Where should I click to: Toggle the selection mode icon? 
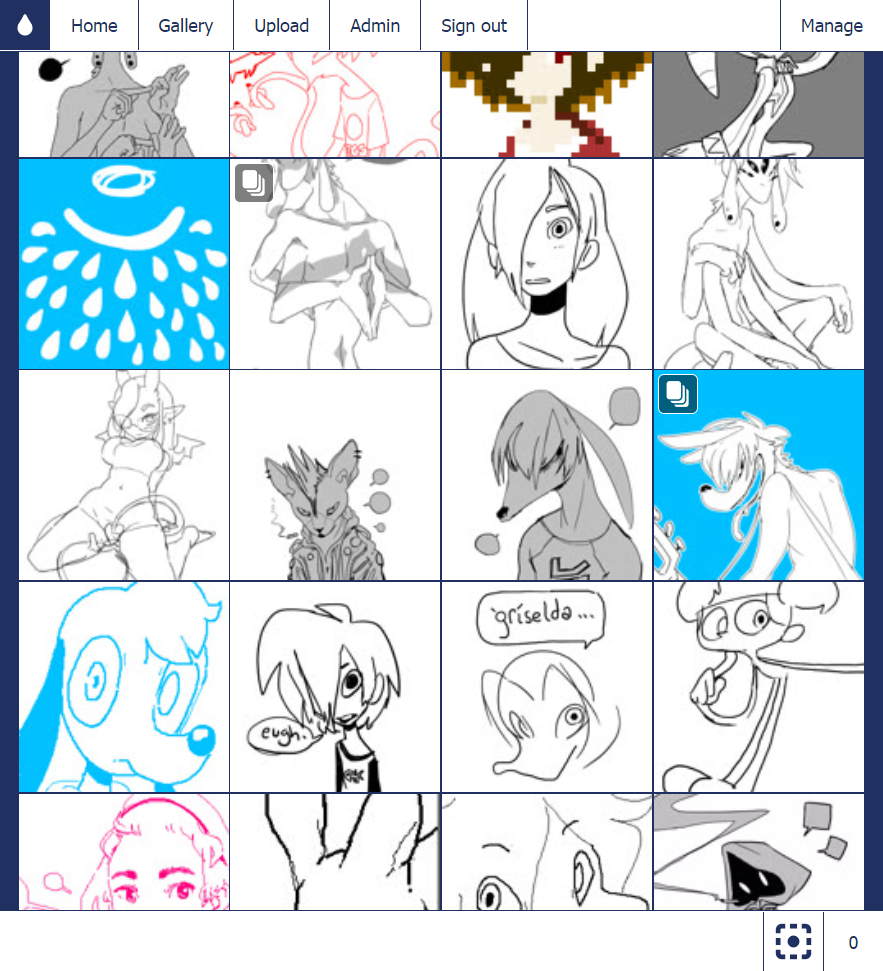click(793, 941)
